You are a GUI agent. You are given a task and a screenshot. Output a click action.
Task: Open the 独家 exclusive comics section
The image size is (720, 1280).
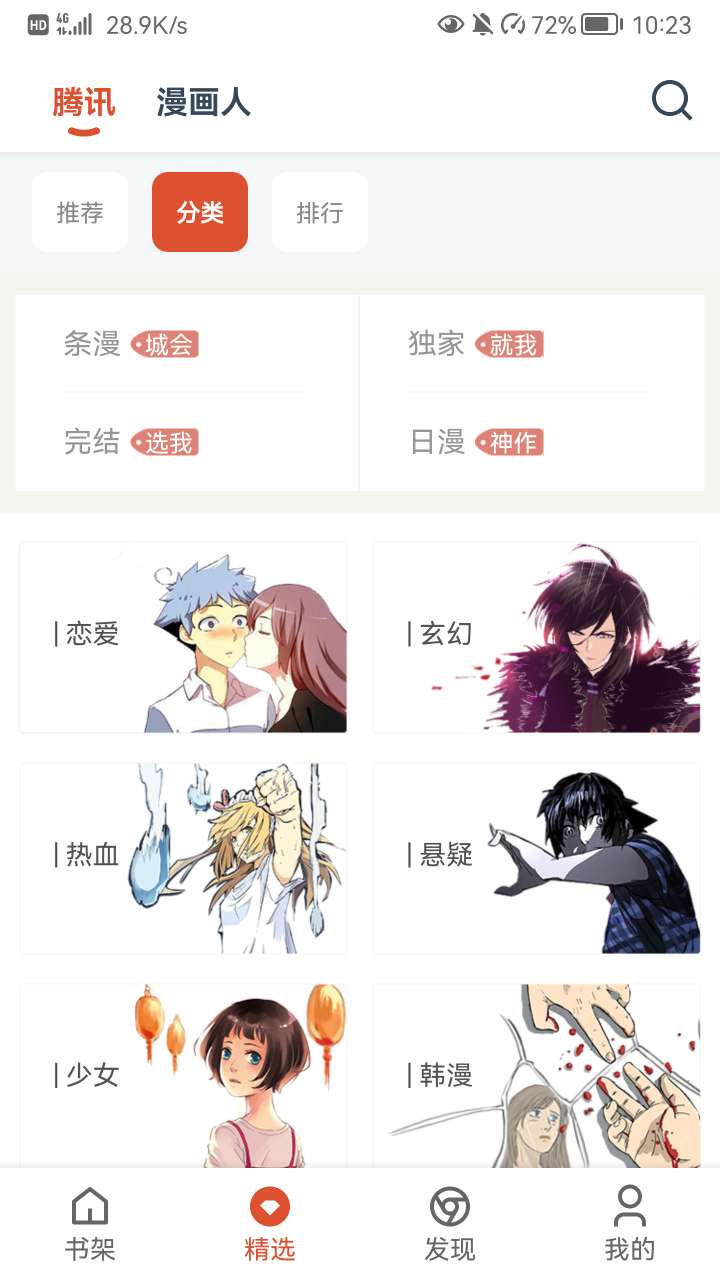pos(437,344)
